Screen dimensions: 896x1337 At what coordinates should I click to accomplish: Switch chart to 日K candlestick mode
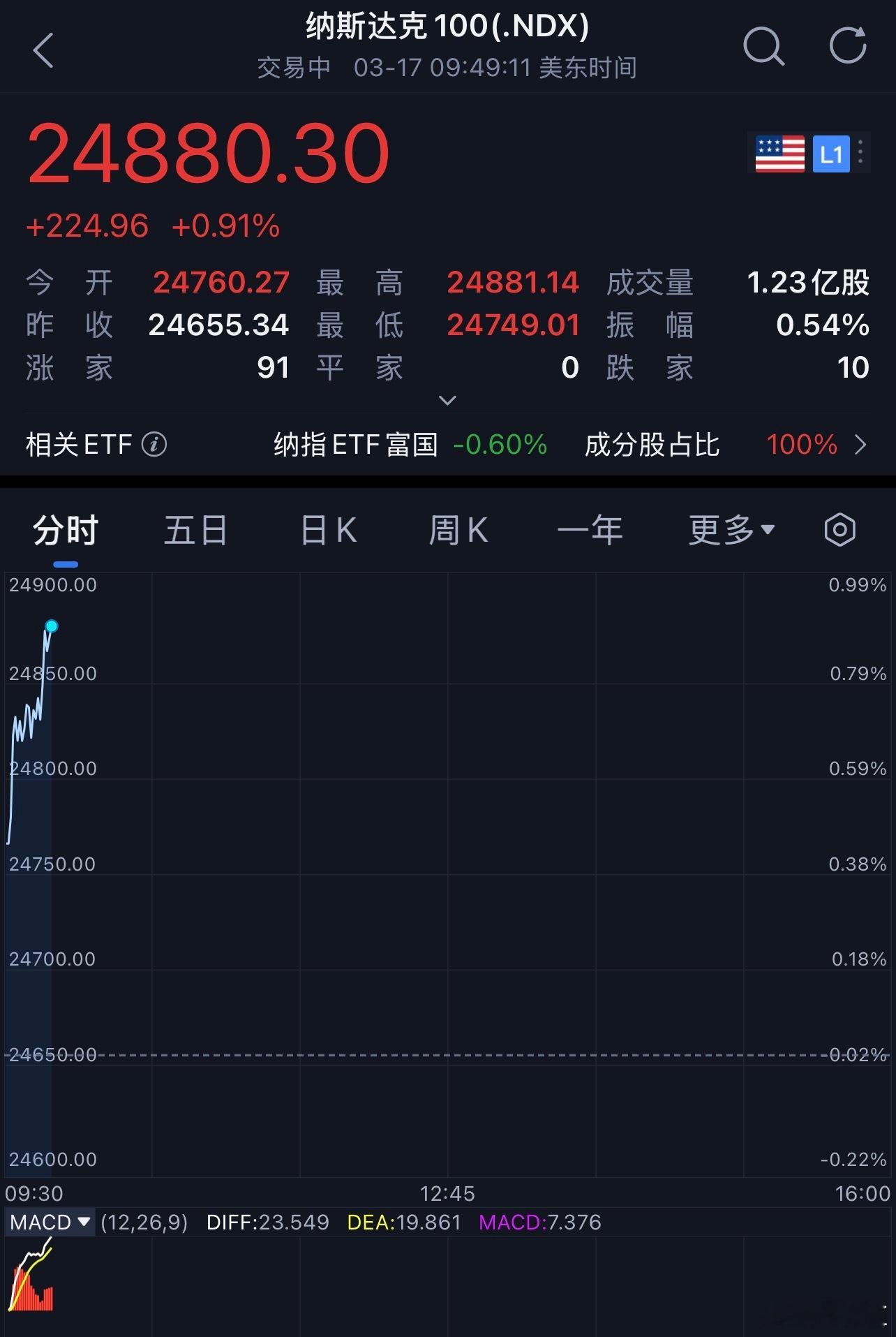327,529
